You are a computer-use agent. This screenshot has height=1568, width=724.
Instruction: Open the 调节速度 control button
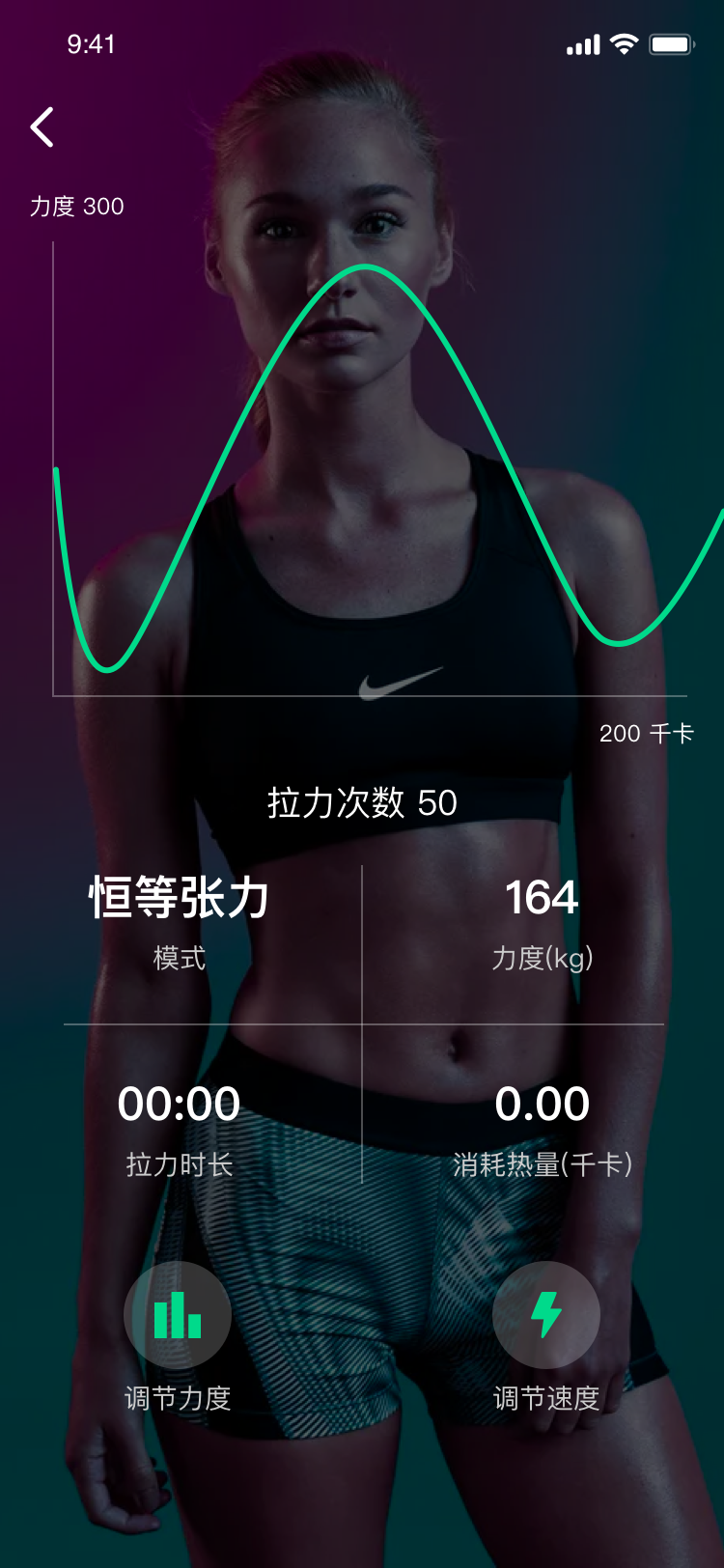click(545, 1332)
